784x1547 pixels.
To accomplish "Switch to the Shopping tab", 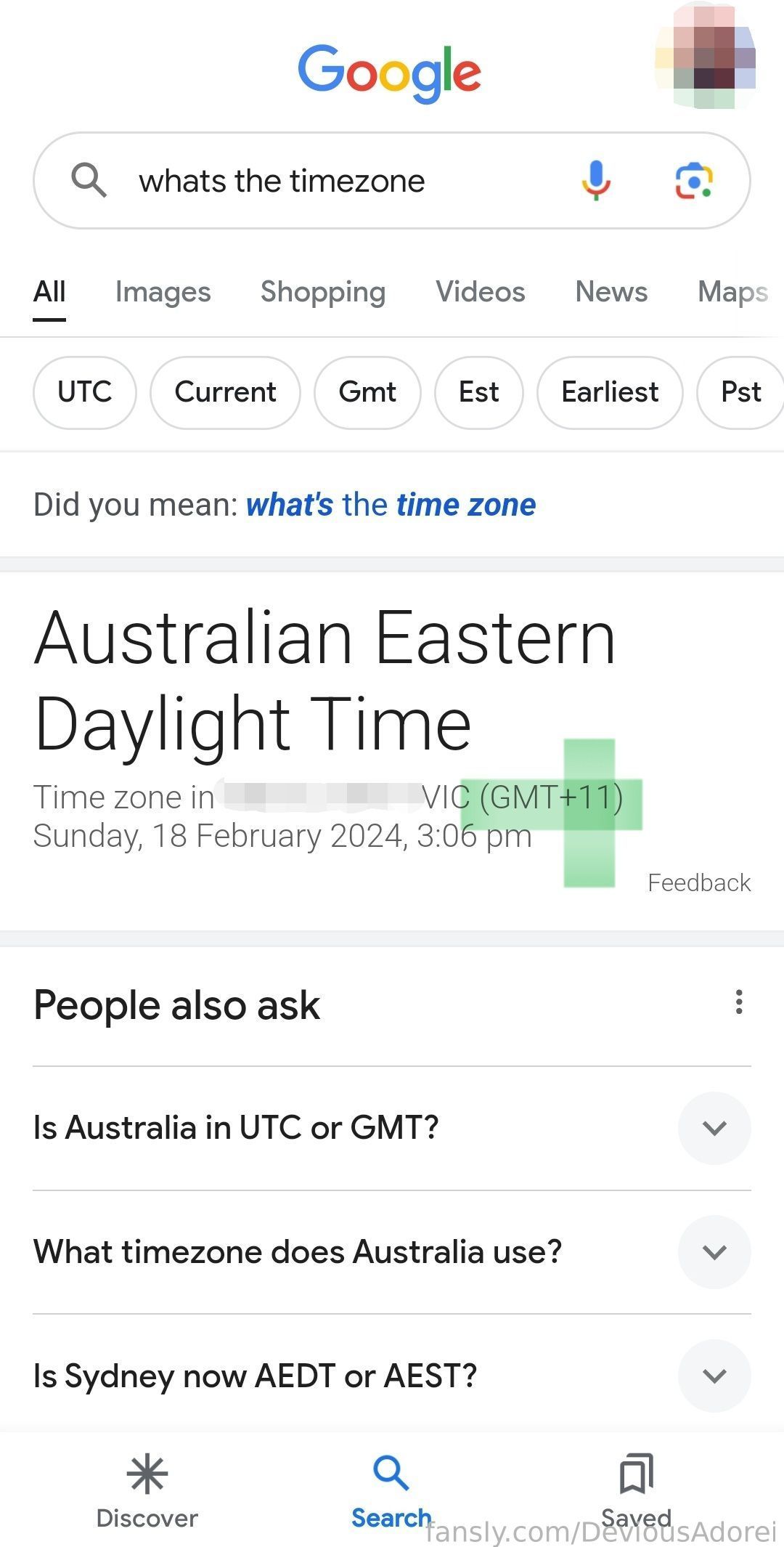I will [323, 292].
